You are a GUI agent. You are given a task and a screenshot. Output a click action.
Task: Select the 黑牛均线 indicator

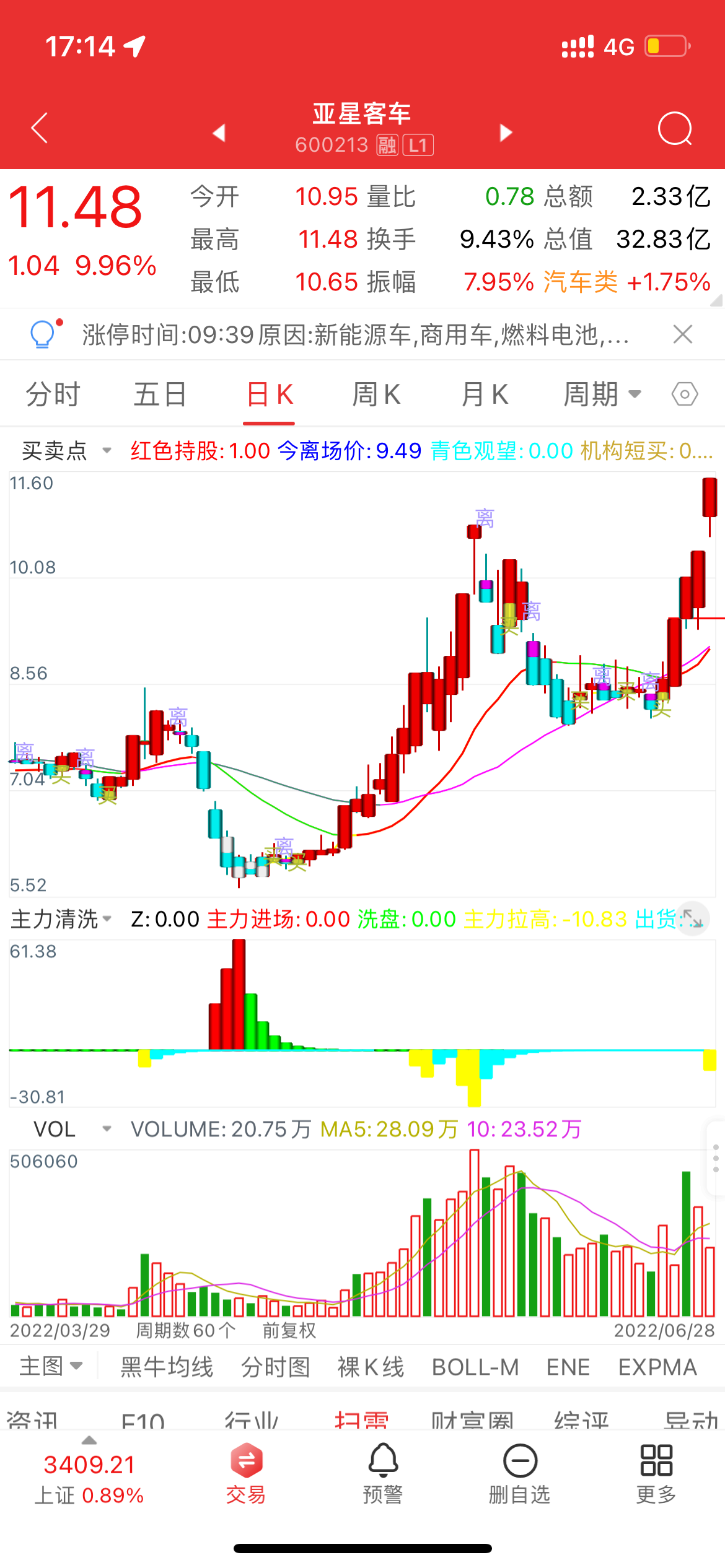tap(167, 1367)
